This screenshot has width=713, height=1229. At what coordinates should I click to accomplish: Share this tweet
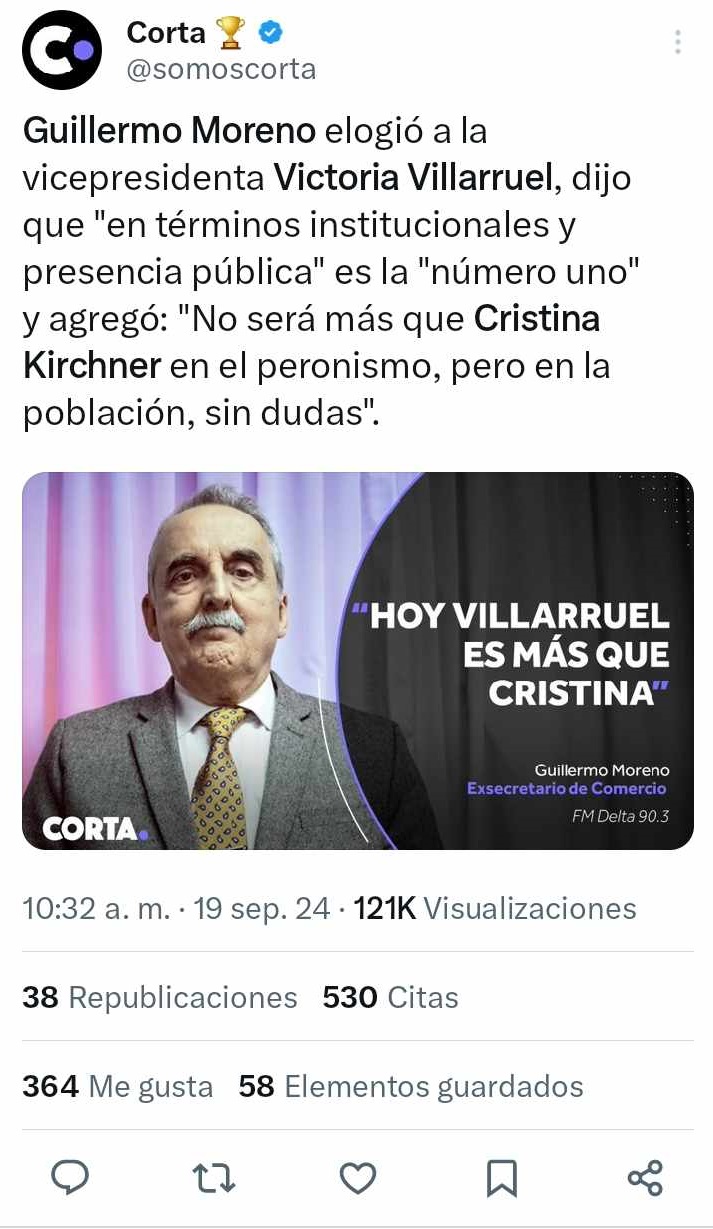645,1178
